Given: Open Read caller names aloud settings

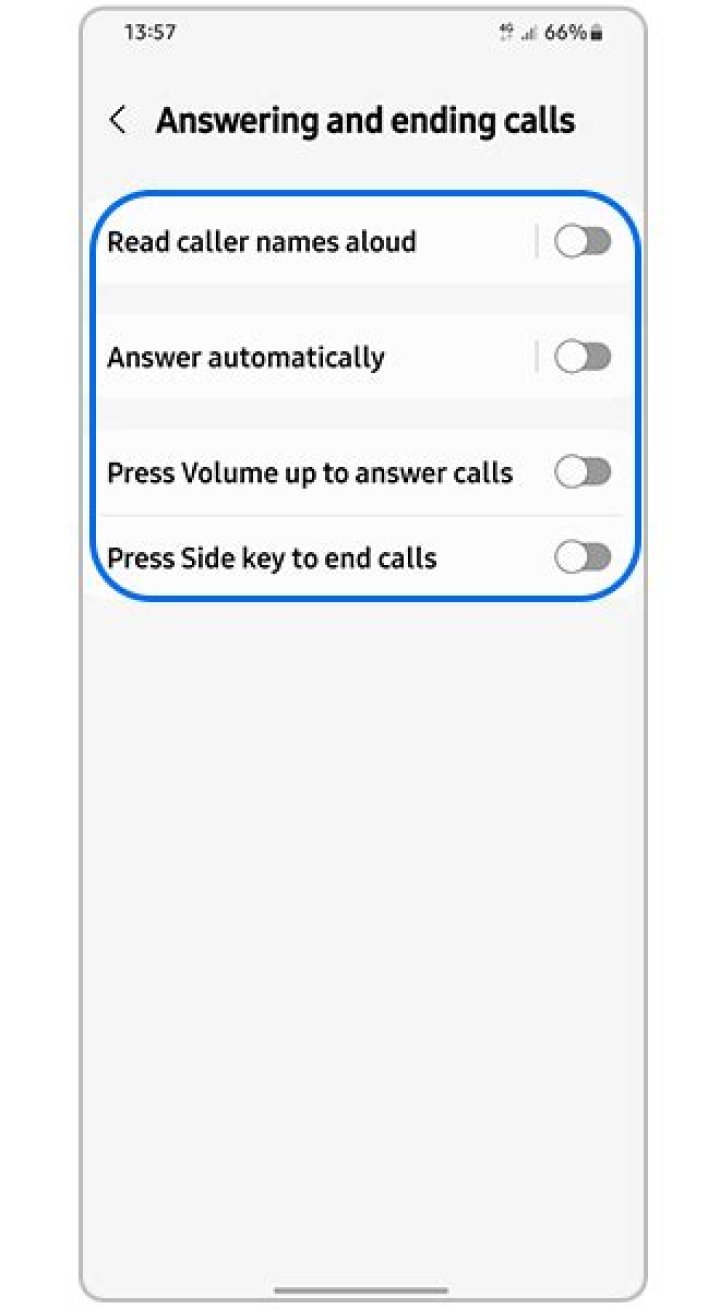Looking at the screenshot, I should [262, 242].
